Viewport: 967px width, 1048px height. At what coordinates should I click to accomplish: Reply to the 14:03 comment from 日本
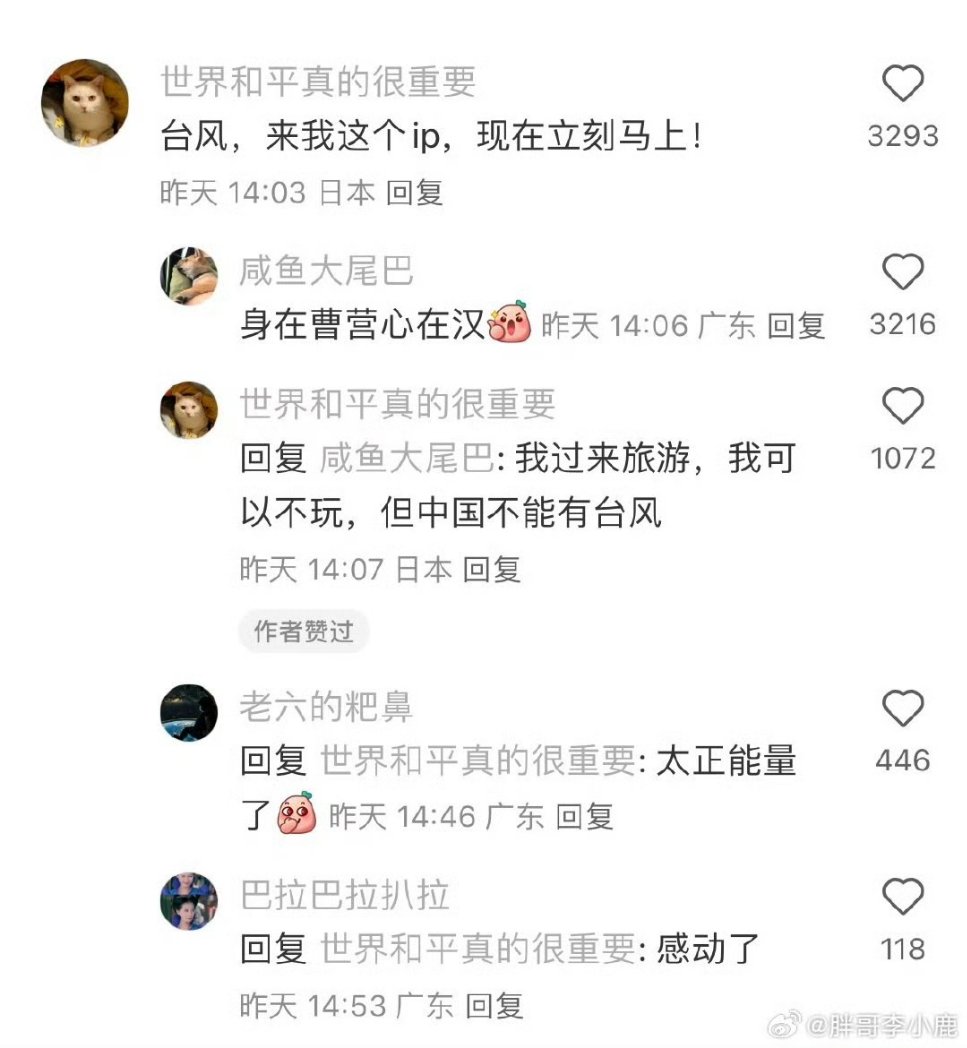414,192
